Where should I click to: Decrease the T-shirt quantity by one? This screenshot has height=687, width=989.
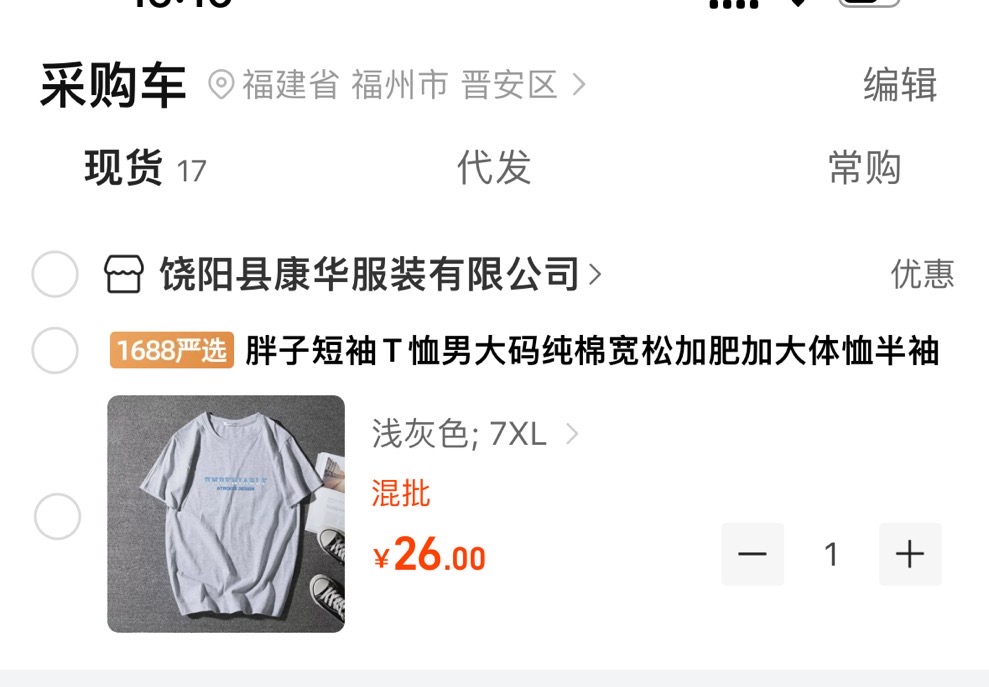(x=752, y=554)
